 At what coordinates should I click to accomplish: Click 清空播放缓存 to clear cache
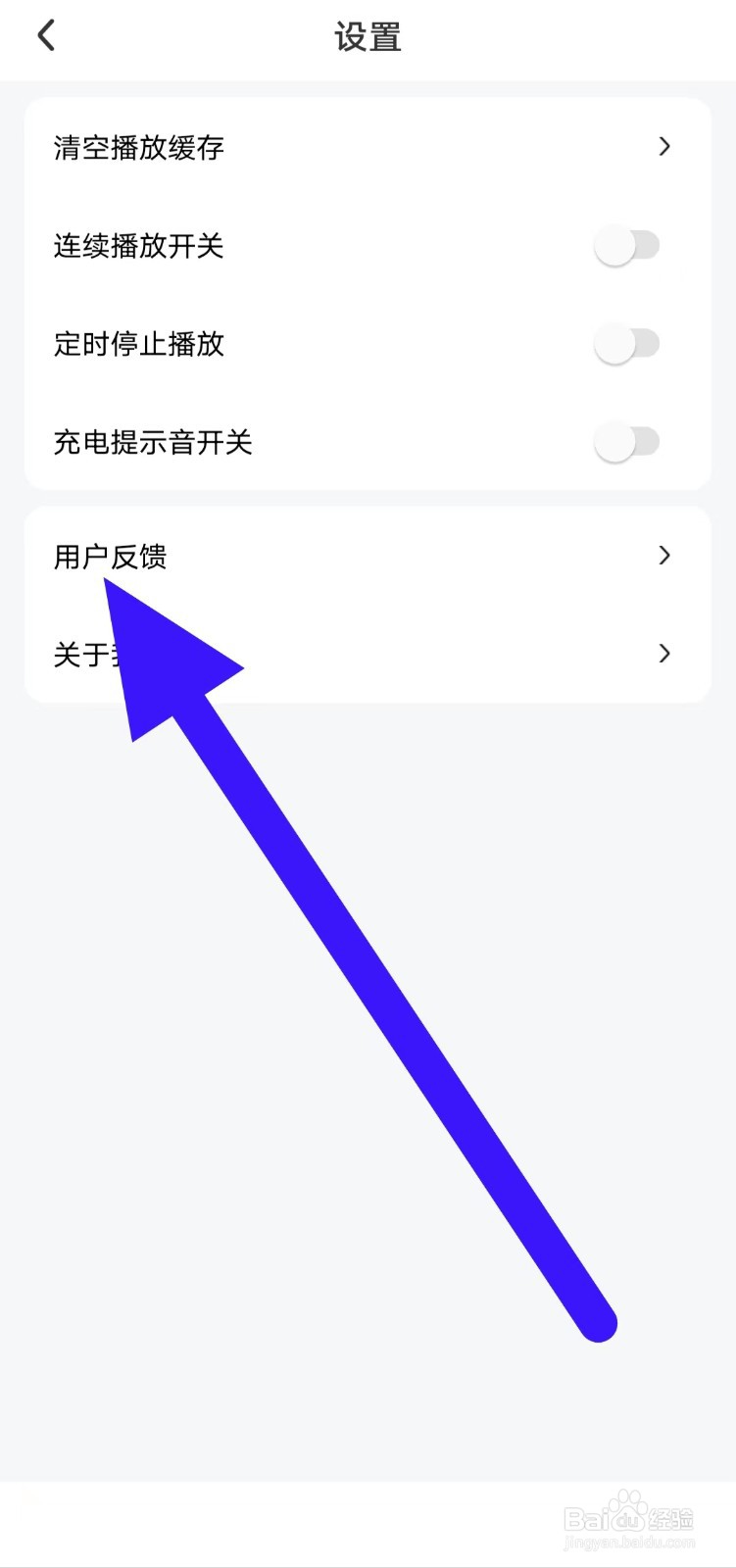tap(138, 146)
